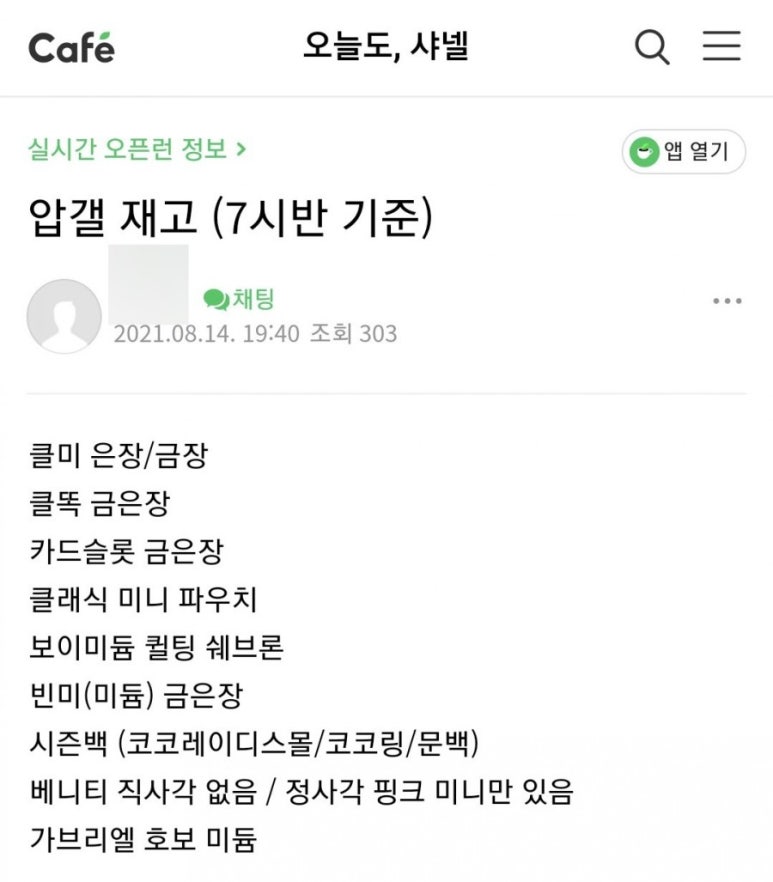Open the 실시간 오픈런 정보 board link
The image size is (773, 882).
pos(137,150)
